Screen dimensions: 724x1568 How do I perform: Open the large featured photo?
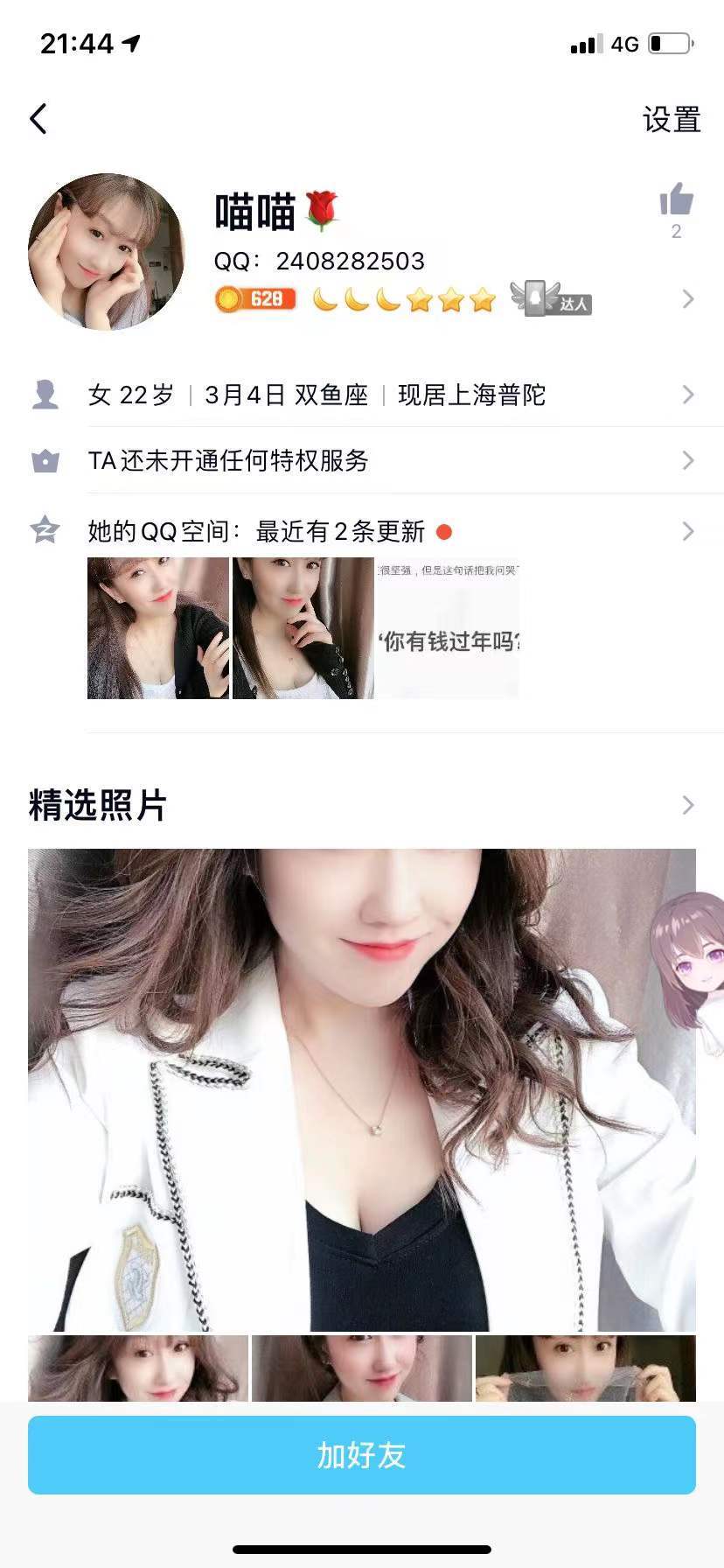pos(362,1089)
